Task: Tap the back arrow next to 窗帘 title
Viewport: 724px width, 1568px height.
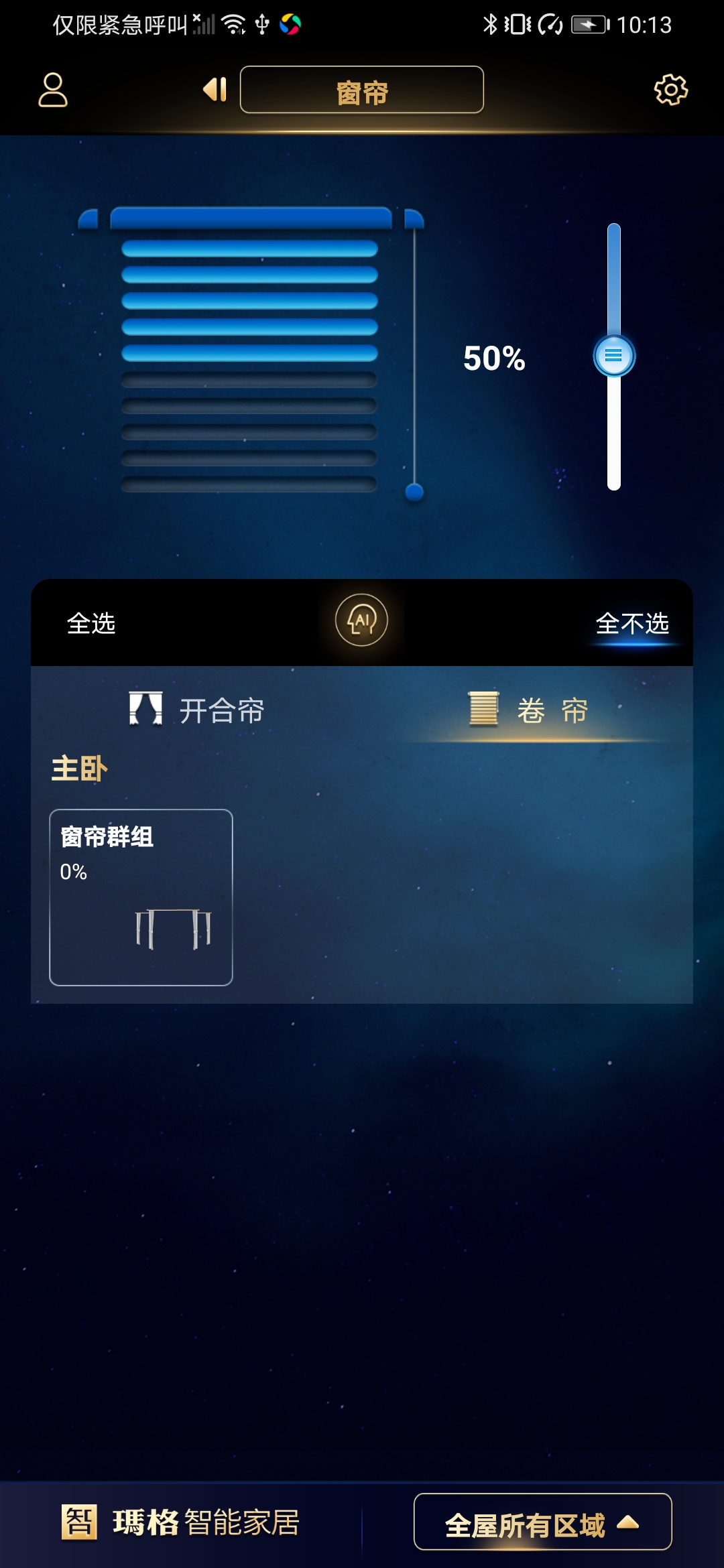Action: tap(213, 90)
